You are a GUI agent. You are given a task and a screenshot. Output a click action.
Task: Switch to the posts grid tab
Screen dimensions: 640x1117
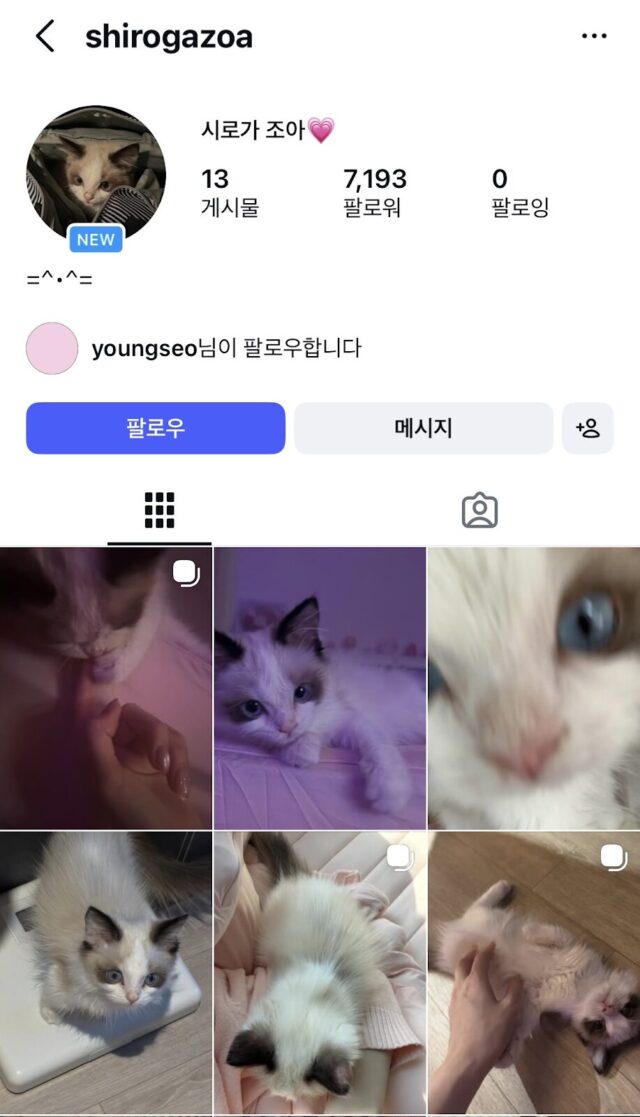click(159, 510)
